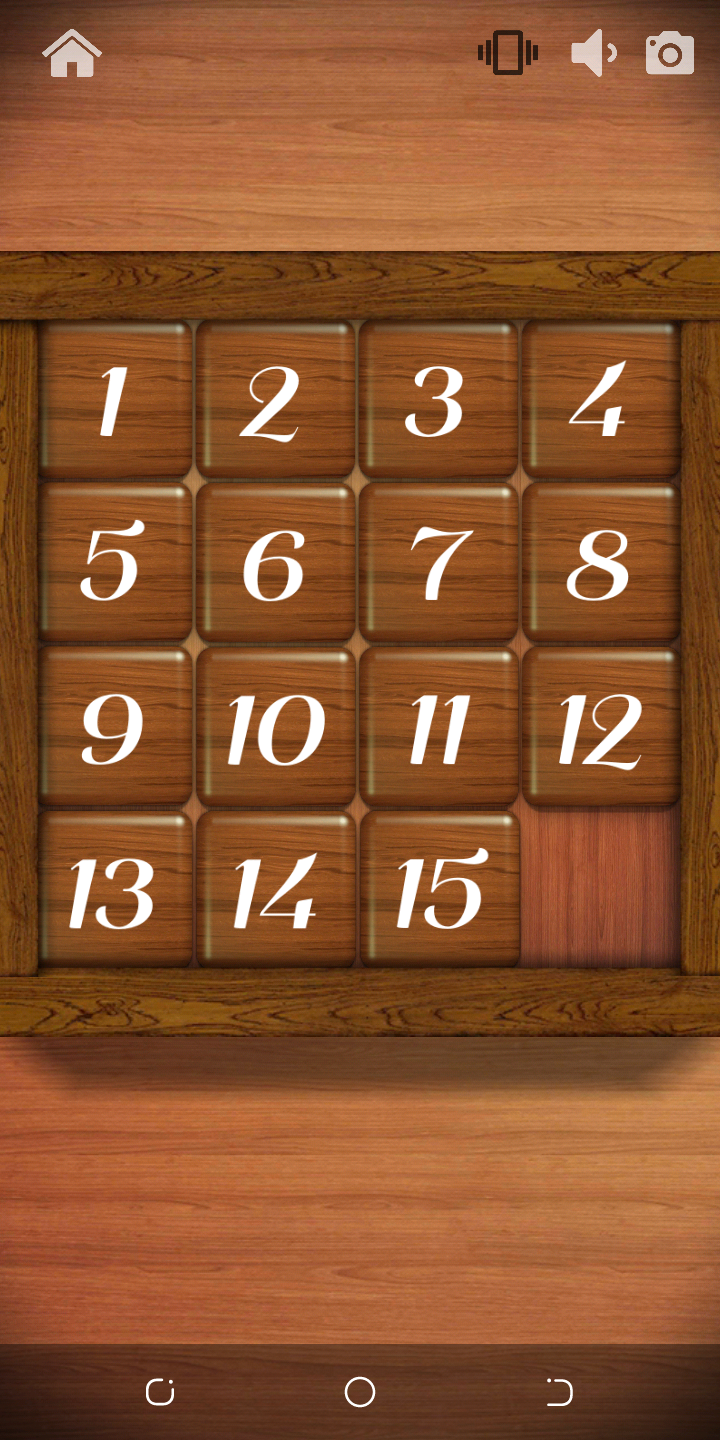720x1440 pixels.
Task: Select tile number 8
Action: pyautogui.click(x=601, y=563)
